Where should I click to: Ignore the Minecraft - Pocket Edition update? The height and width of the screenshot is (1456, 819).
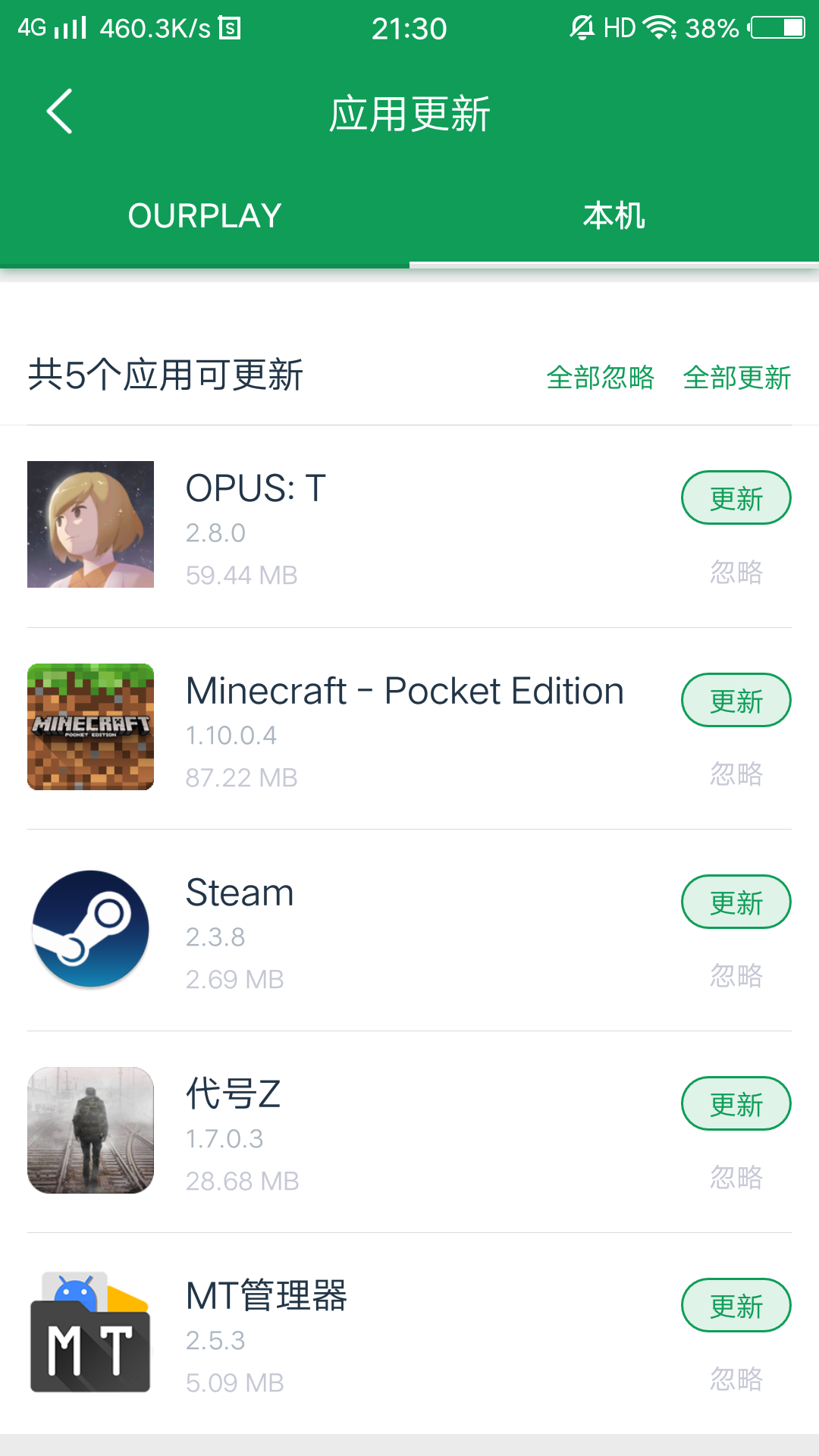pos(736,774)
